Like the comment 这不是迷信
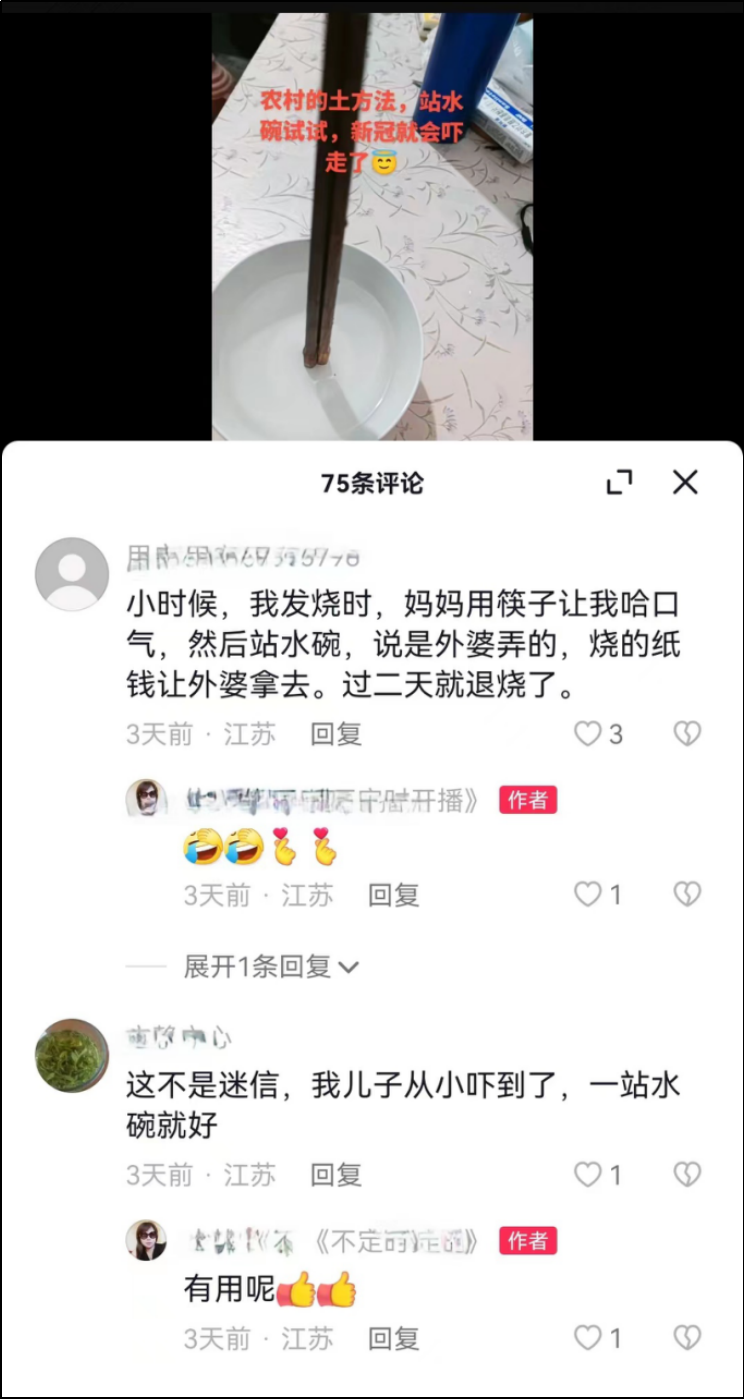The width and height of the screenshot is (744, 1399). (x=588, y=1174)
